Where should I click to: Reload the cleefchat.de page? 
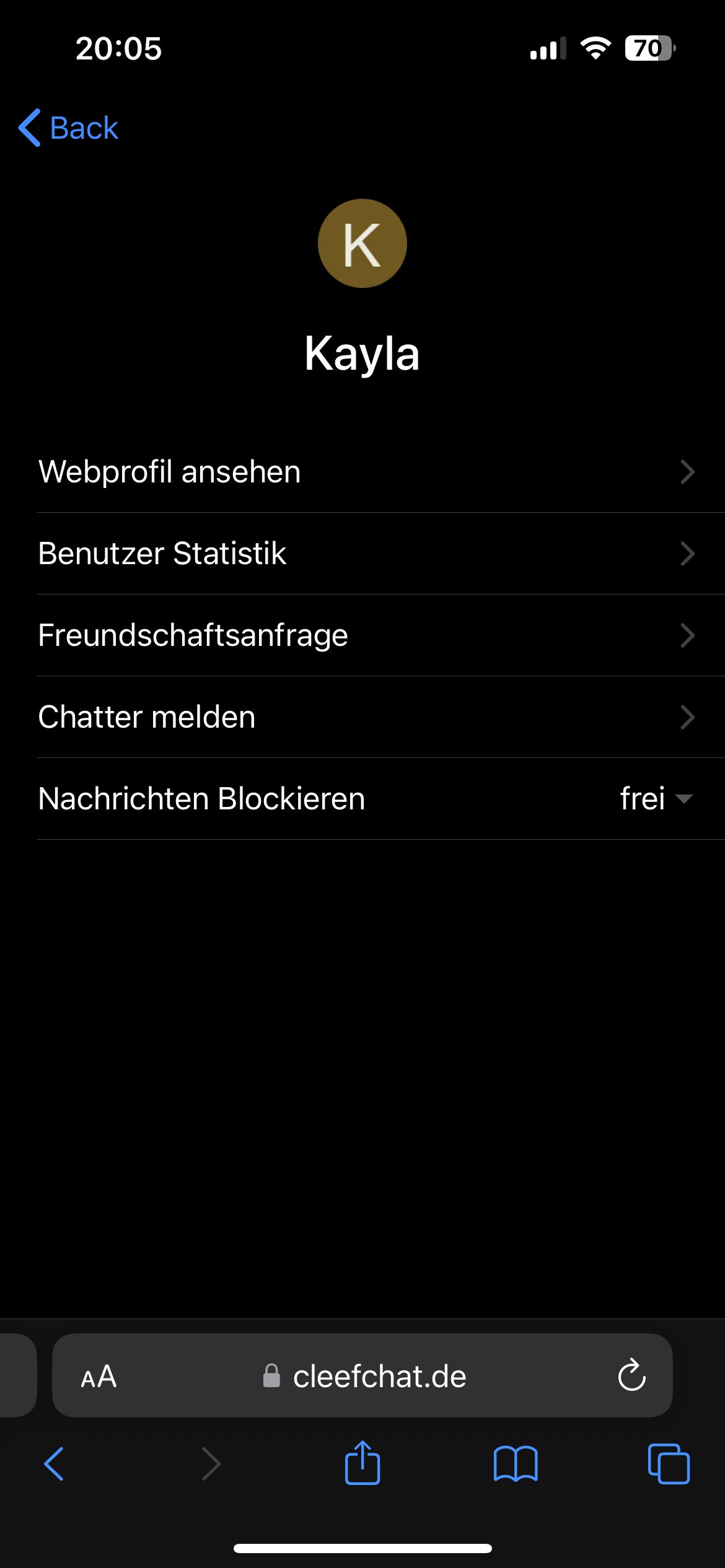(631, 1377)
